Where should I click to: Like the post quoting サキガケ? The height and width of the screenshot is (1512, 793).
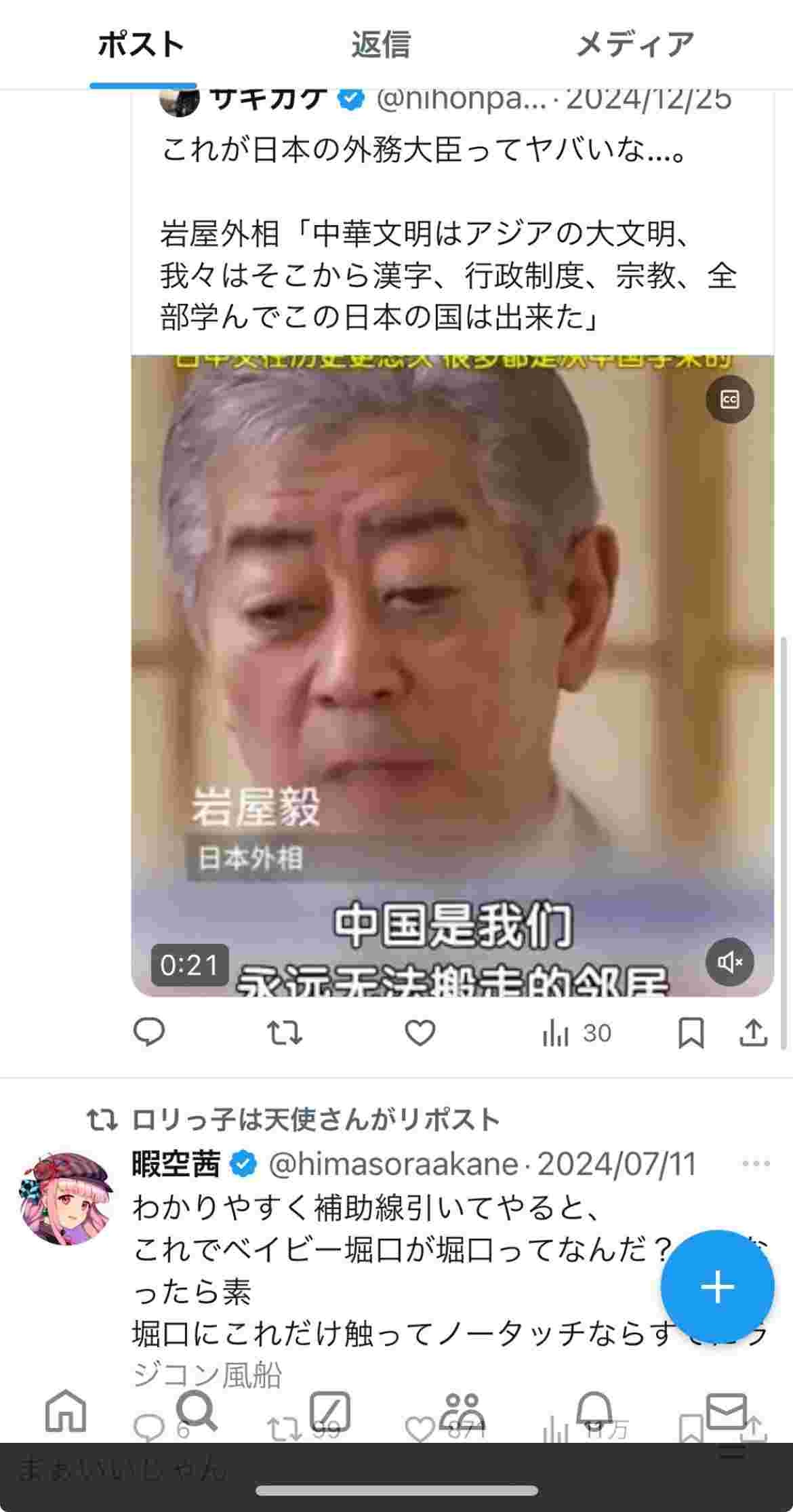pyautogui.click(x=420, y=1033)
